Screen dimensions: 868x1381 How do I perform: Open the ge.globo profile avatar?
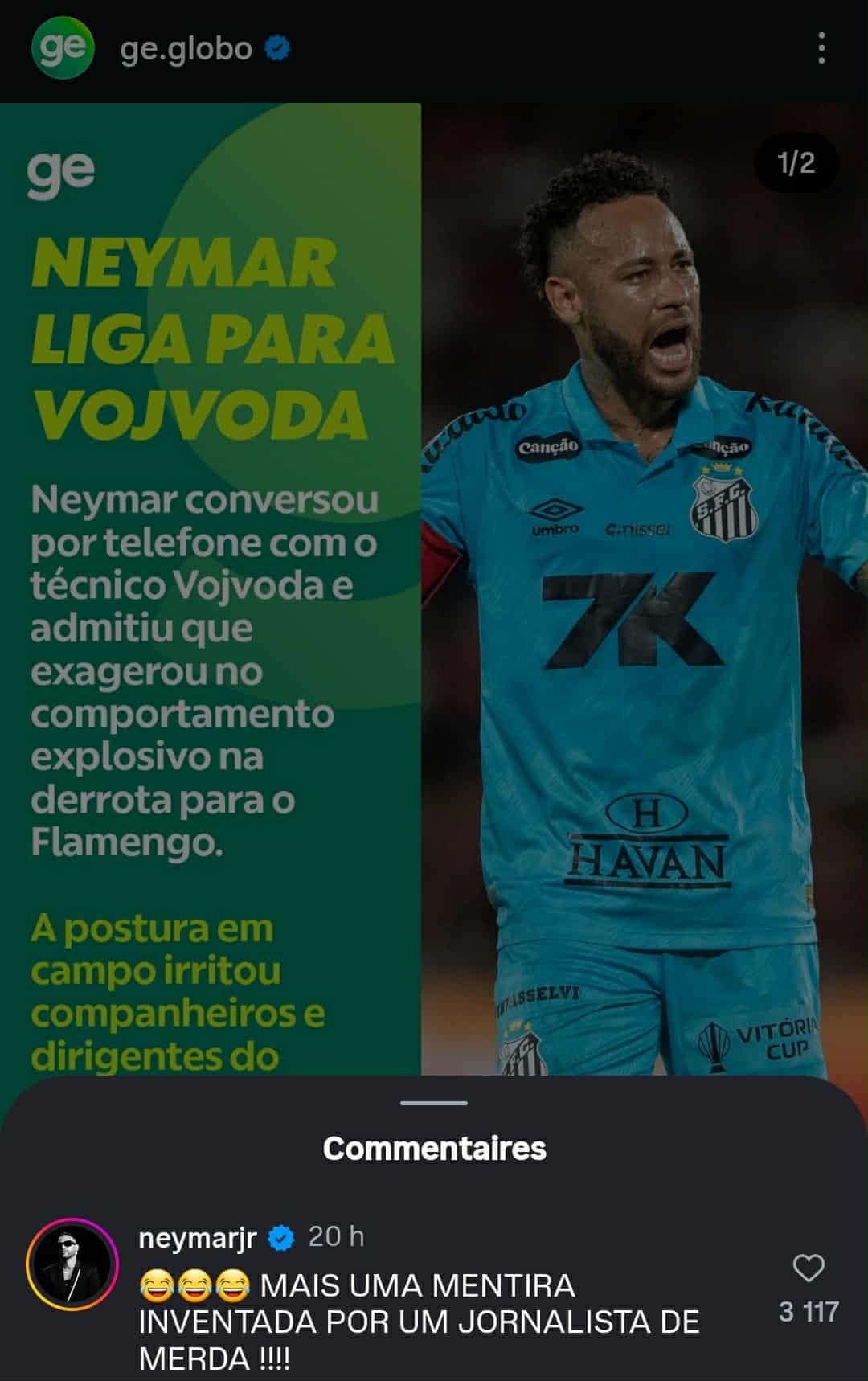click(x=62, y=49)
